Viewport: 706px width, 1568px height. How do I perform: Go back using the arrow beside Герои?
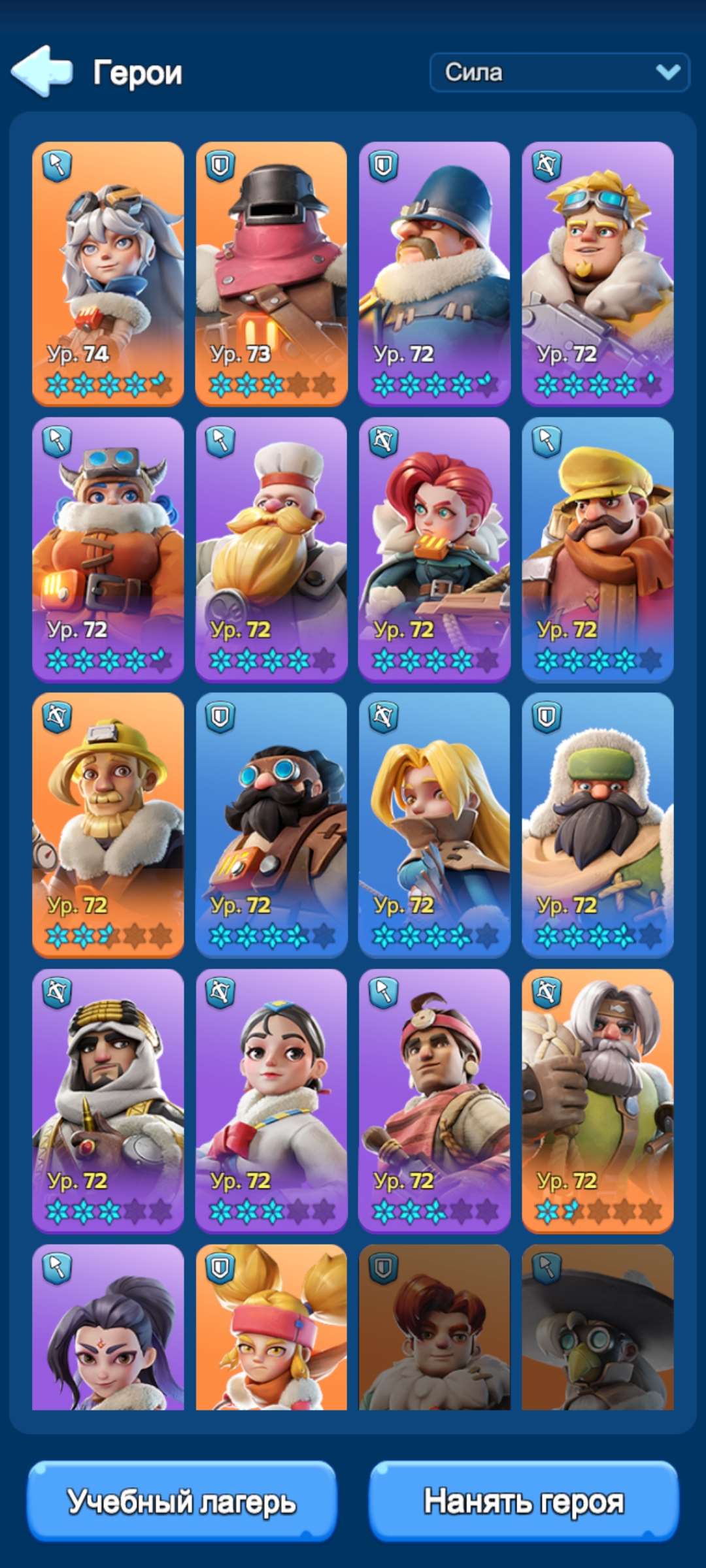click(42, 72)
